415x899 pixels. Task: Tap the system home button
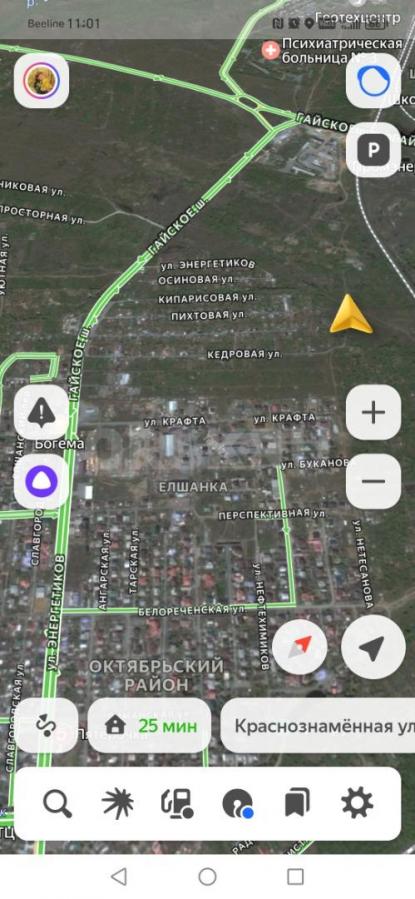pyautogui.click(x=208, y=877)
